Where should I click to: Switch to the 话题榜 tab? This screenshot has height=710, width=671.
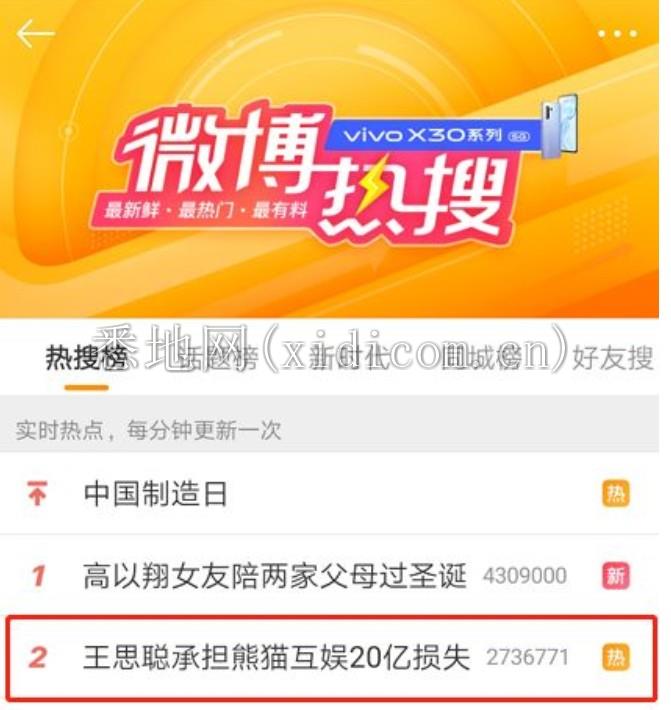[x=215, y=359]
